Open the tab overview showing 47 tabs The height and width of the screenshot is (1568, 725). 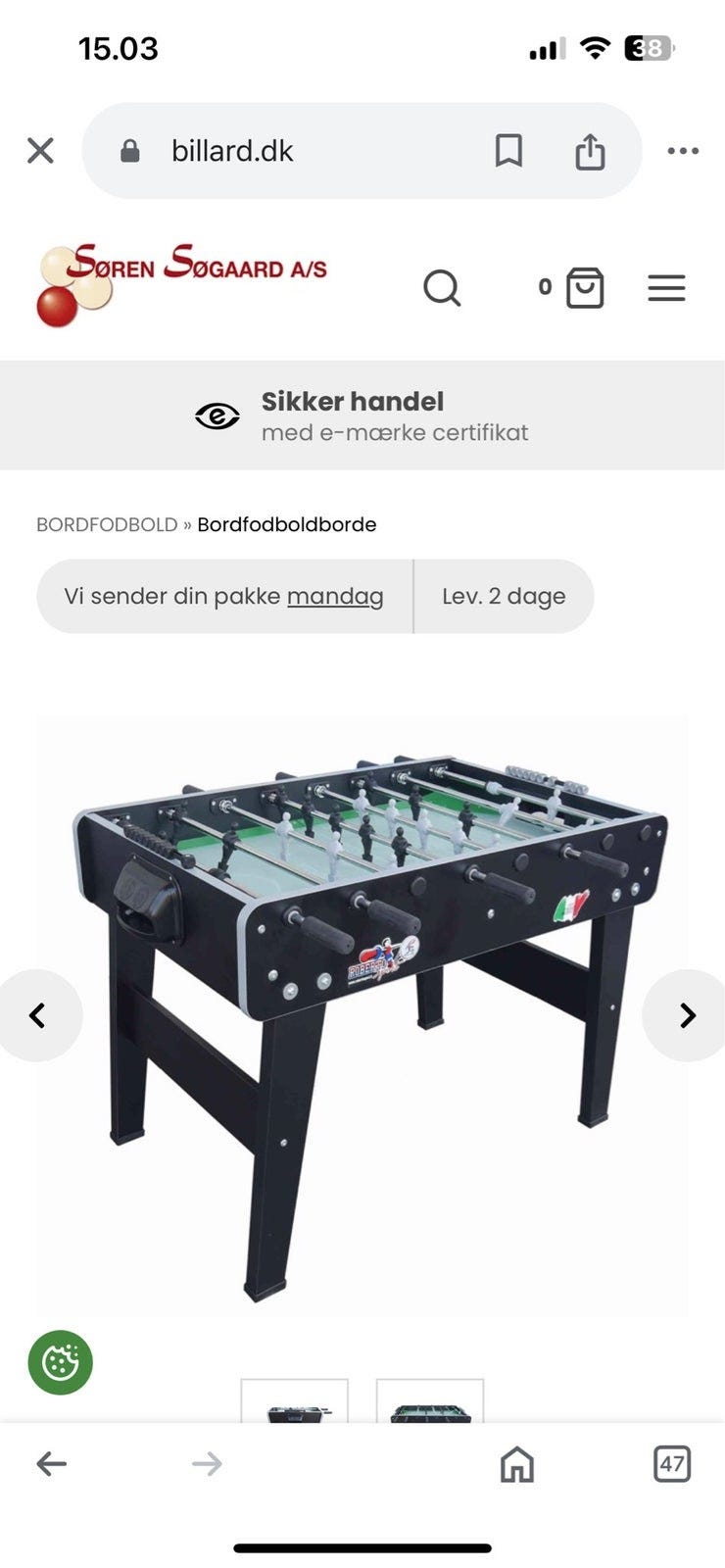pos(673,1465)
